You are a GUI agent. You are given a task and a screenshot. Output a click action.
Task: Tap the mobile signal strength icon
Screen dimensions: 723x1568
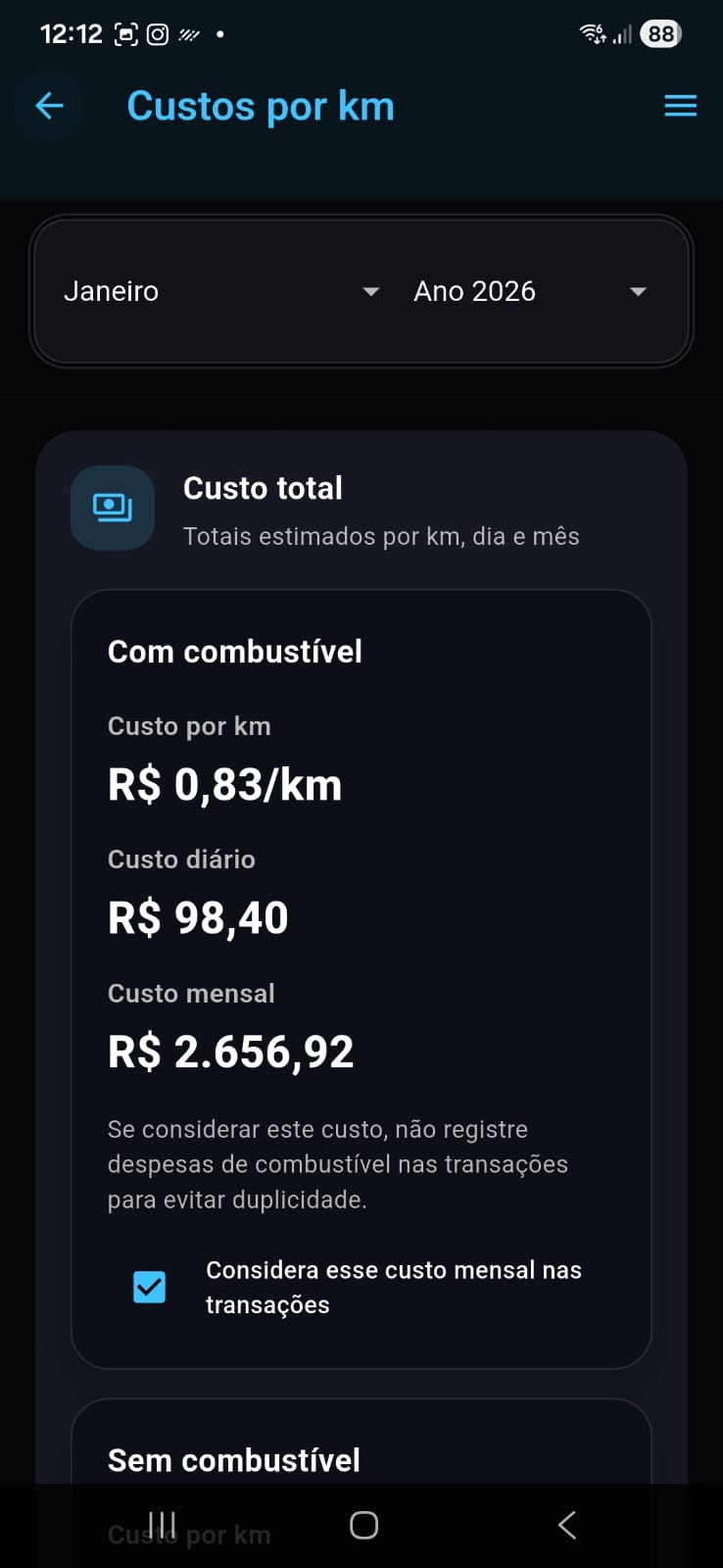[x=623, y=34]
